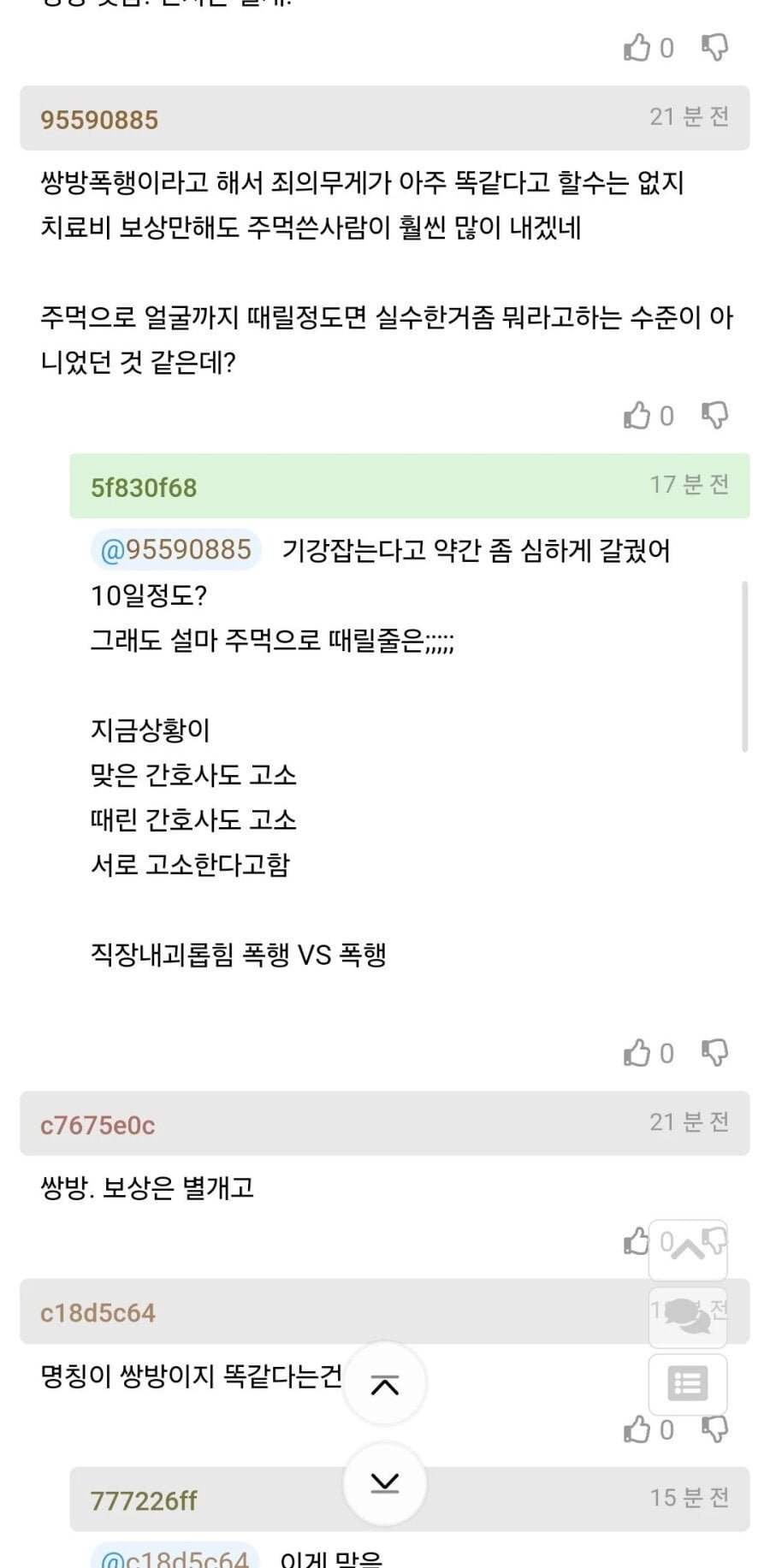Open the @95590885 mention tag
The width and height of the screenshot is (770, 1568).
point(175,549)
